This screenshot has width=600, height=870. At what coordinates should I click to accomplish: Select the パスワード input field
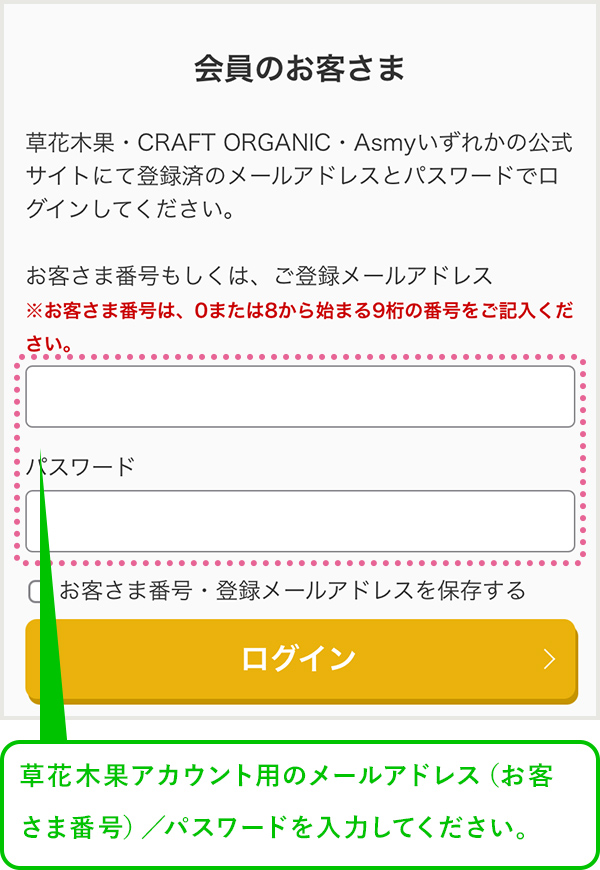click(300, 521)
